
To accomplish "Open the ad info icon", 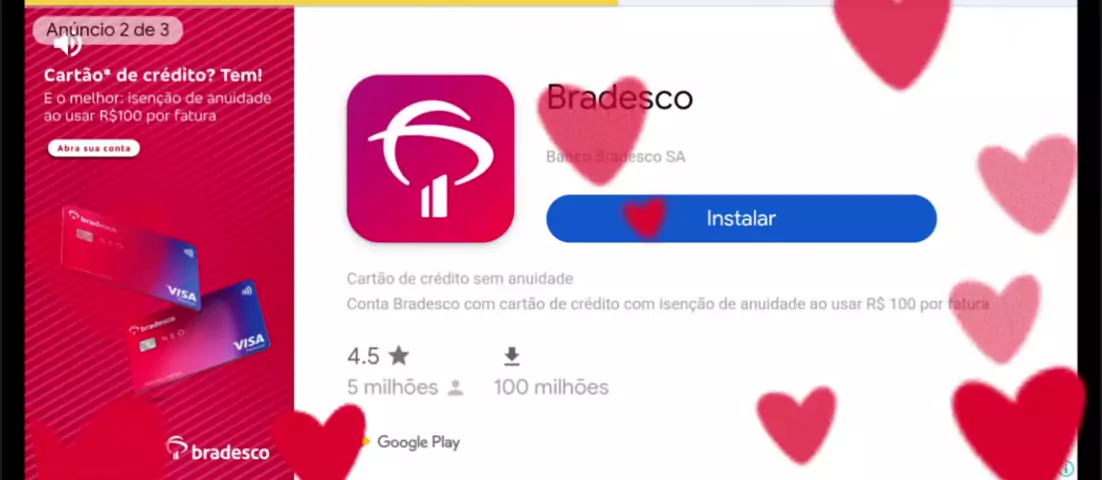I will pos(1067,468).
